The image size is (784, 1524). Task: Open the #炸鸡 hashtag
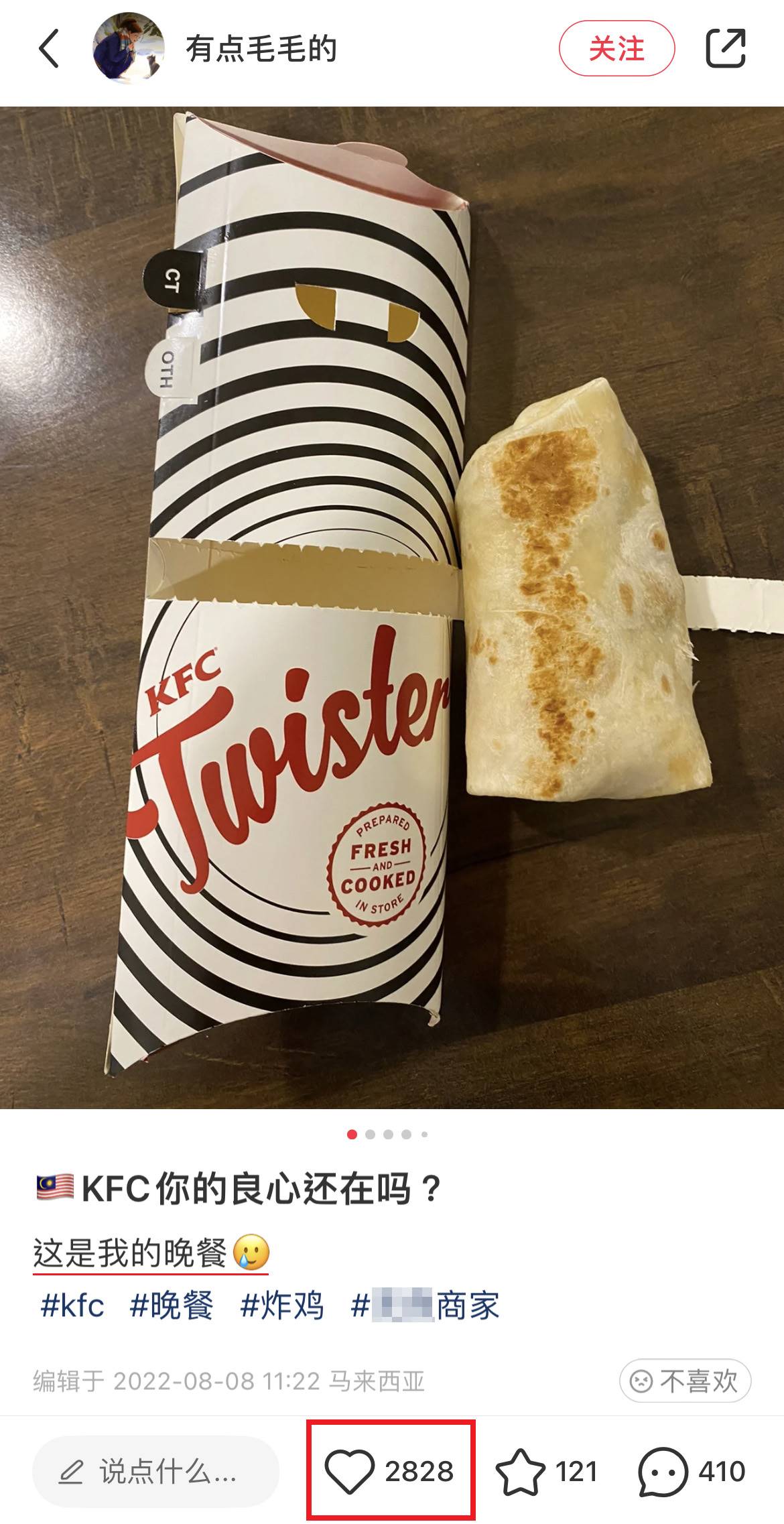point(282,1306)
